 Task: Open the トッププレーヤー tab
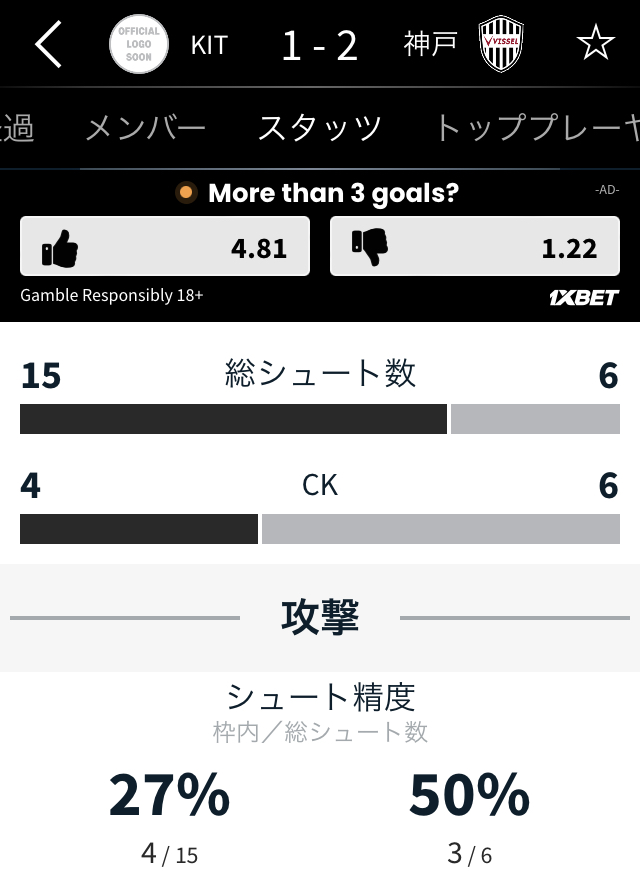(535, 128)
